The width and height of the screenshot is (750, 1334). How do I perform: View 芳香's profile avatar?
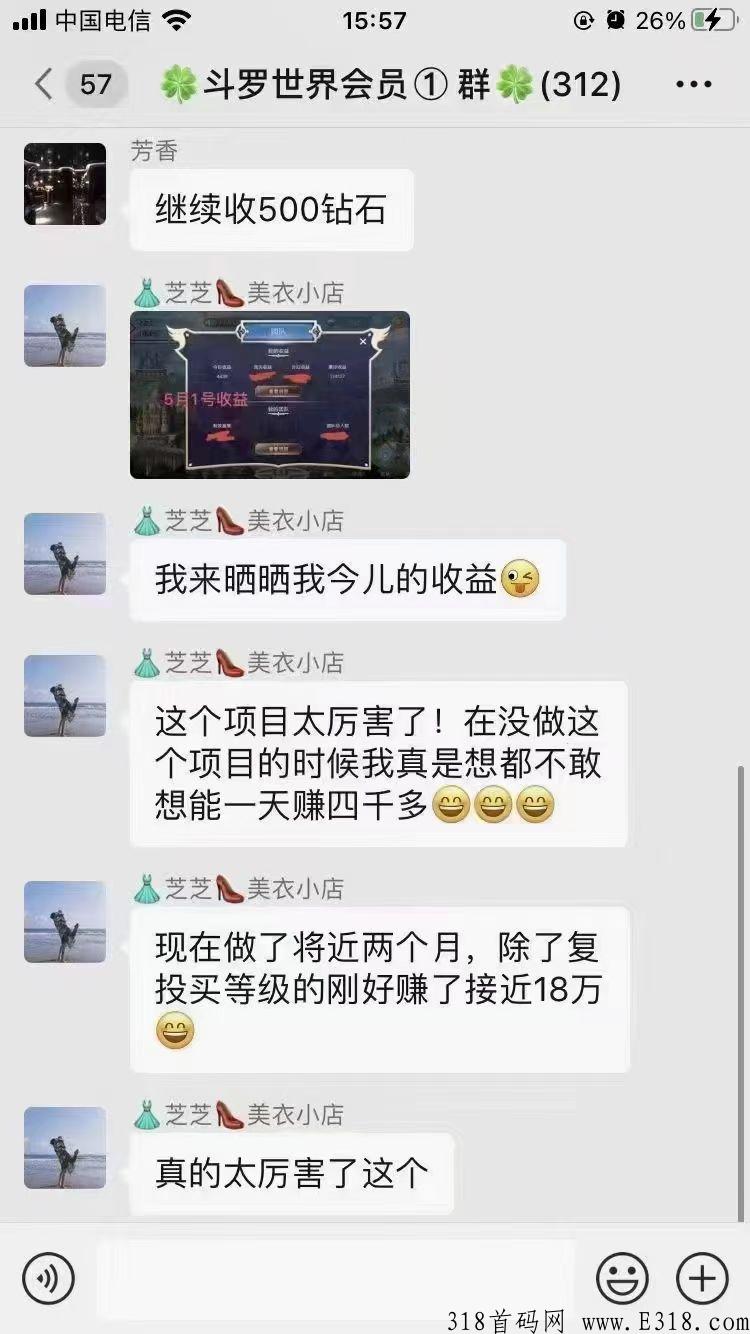[x=65, y=184]
